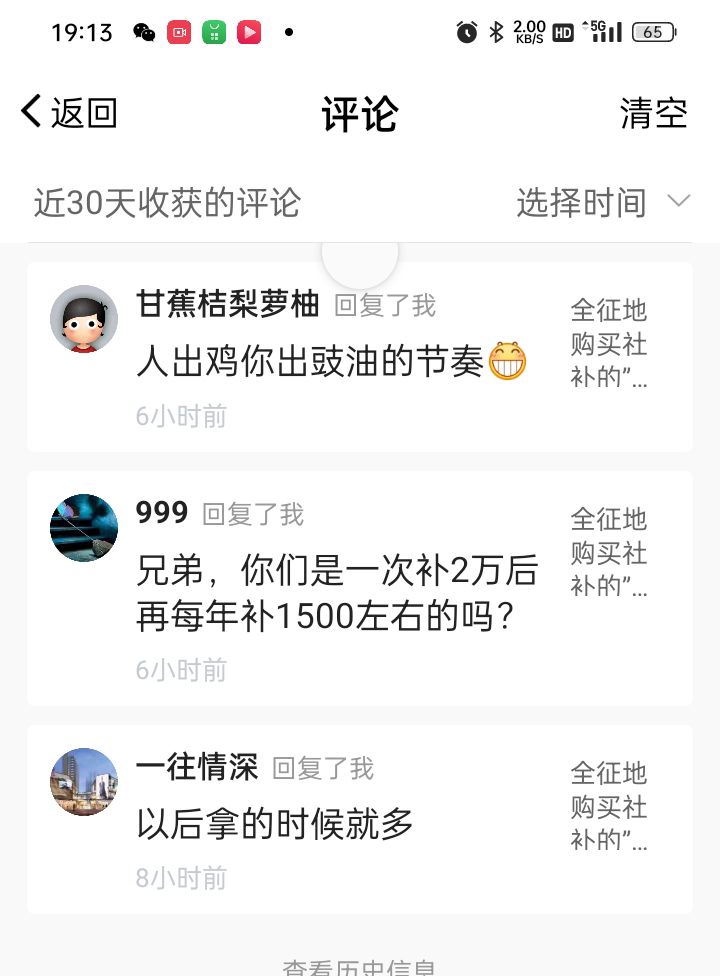View 甘蕉桔梨萝柚's profile avatar

point(84,319)
